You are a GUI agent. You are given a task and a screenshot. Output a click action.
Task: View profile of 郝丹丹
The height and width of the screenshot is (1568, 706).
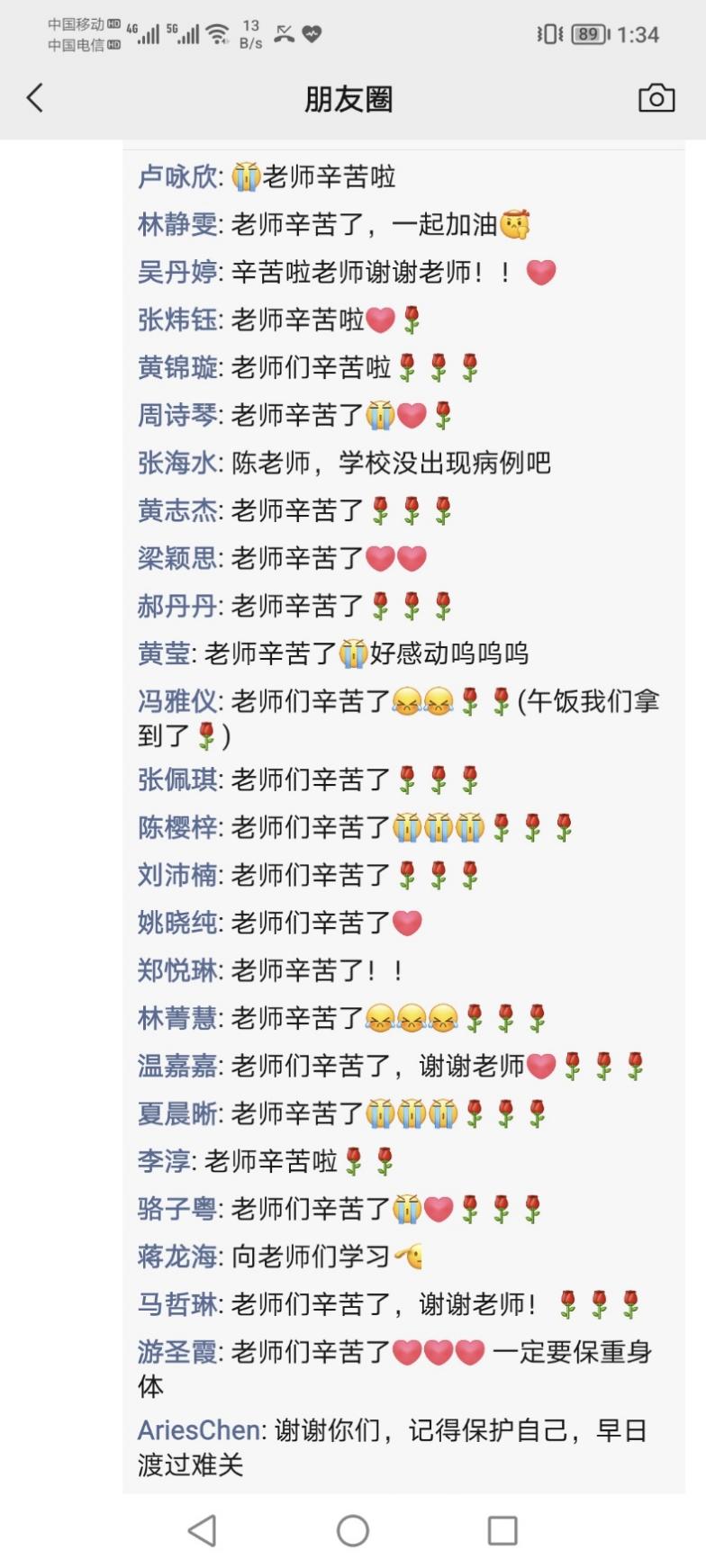pyautogui.click(x=177, y=606)
